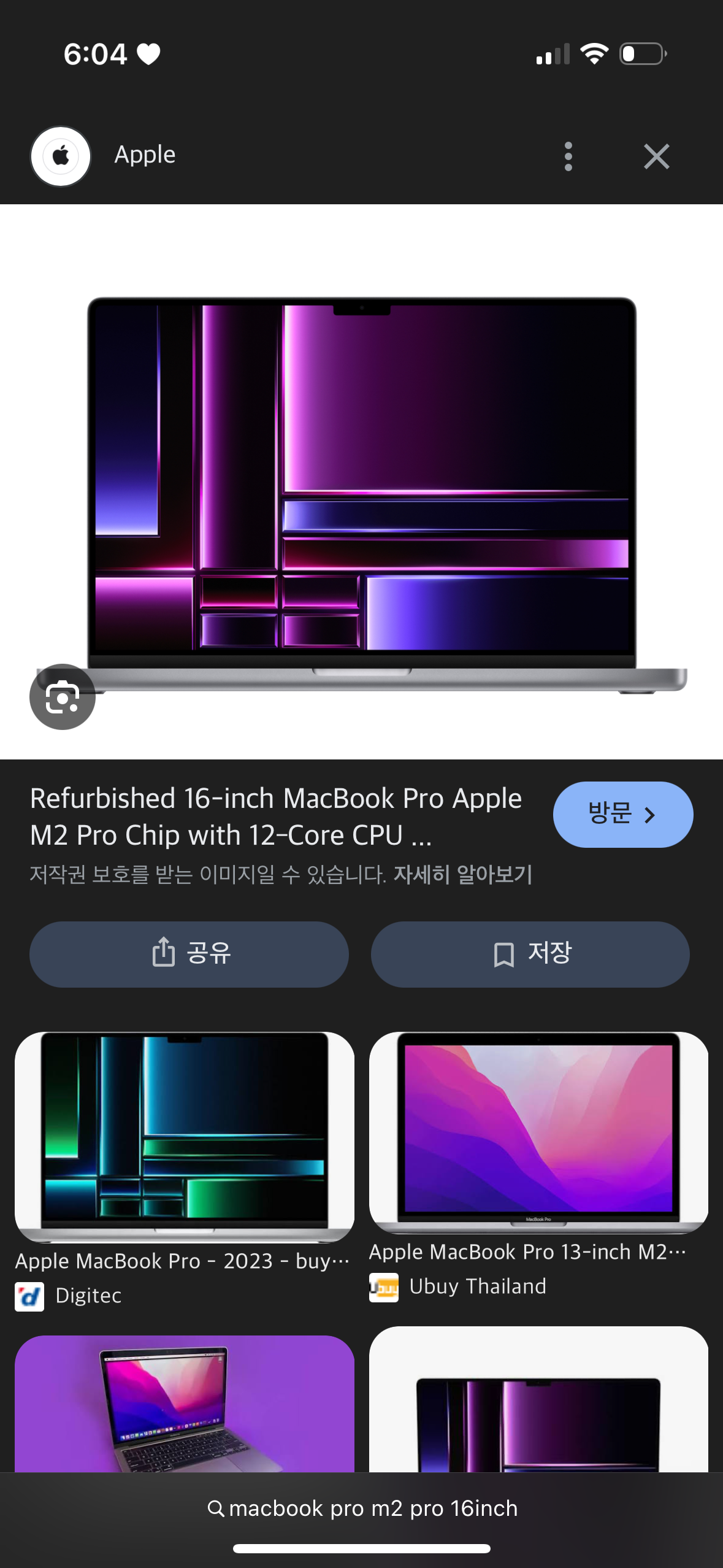723x1568 pixels.
Task: View the main MacBook Pro image
Action: (x=362, y=482)
